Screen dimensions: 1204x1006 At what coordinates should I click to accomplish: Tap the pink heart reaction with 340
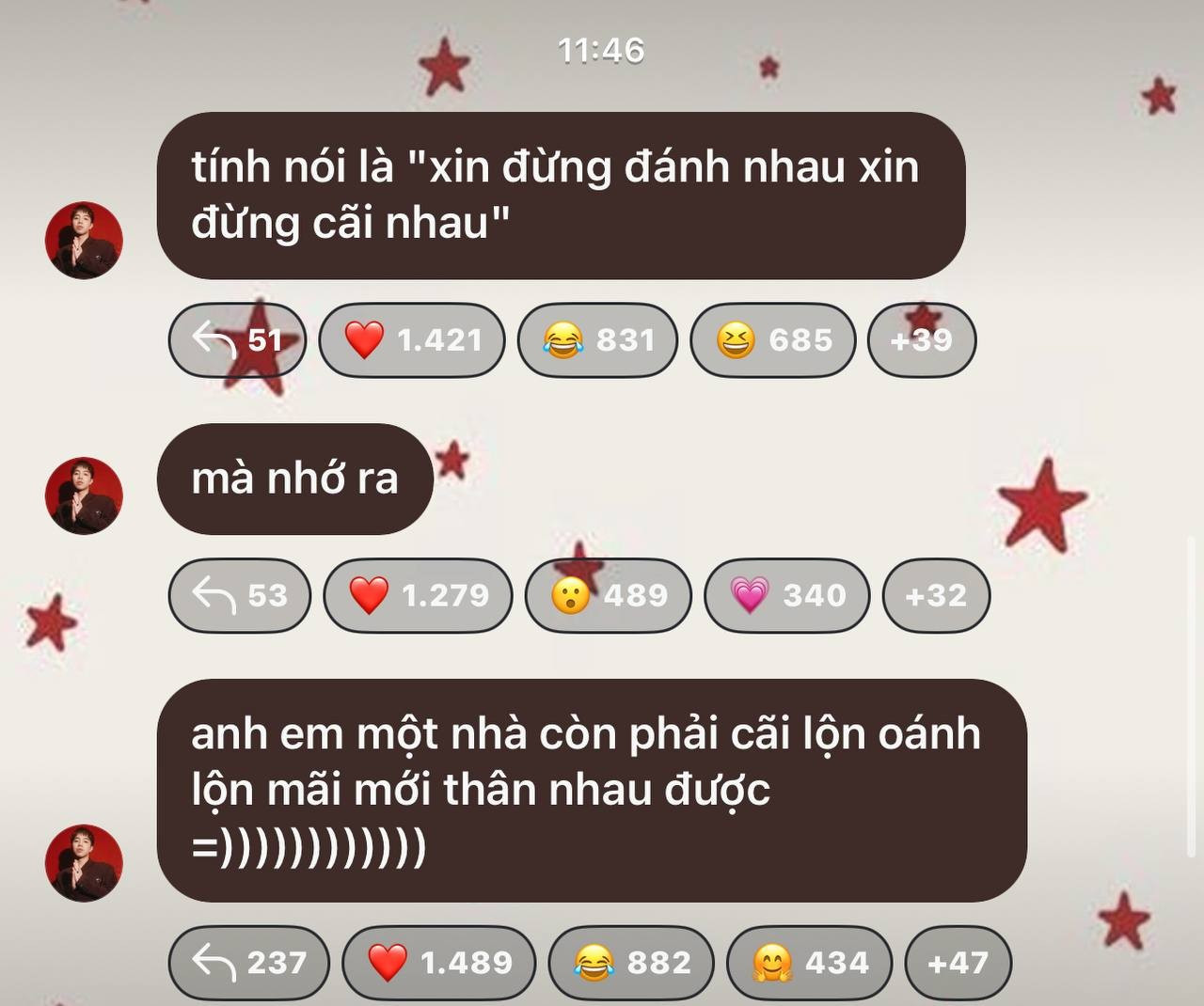786,595
